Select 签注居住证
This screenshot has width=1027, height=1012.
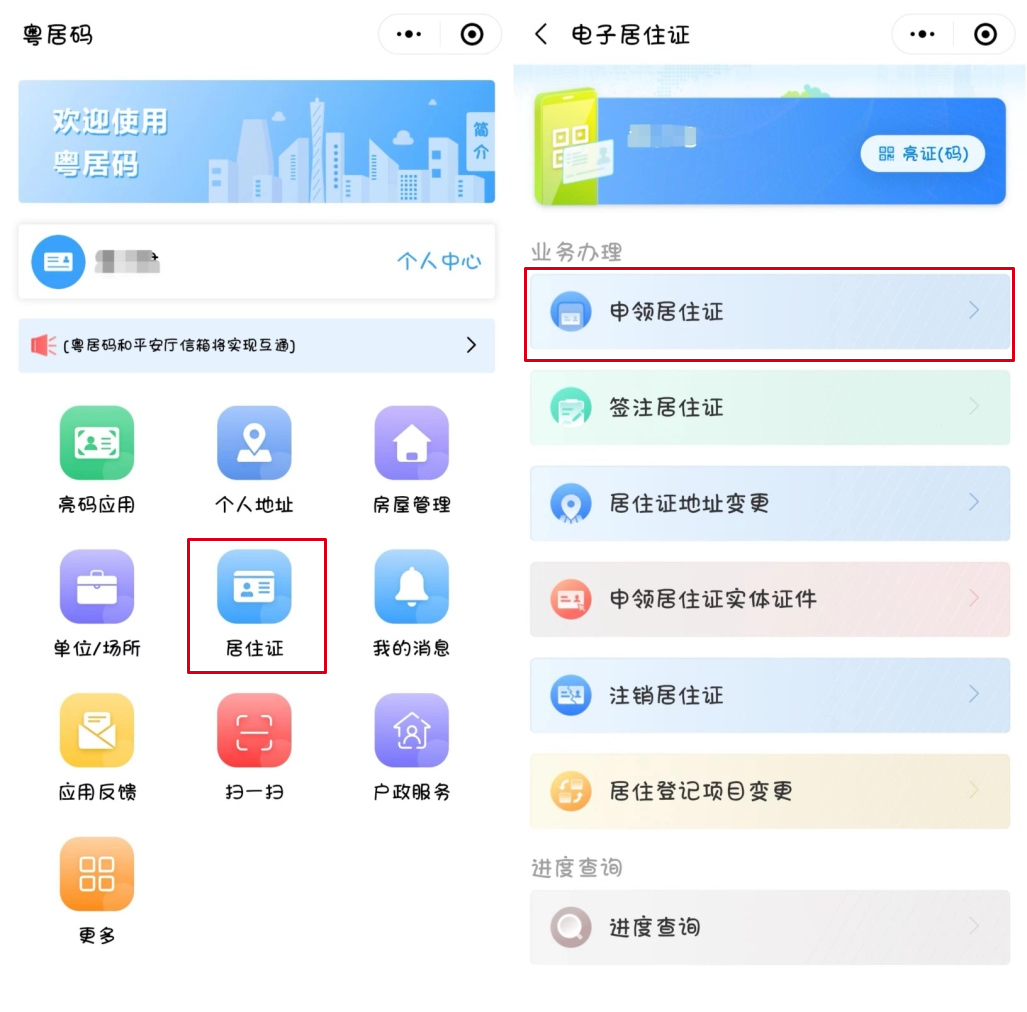coord(769,408)
